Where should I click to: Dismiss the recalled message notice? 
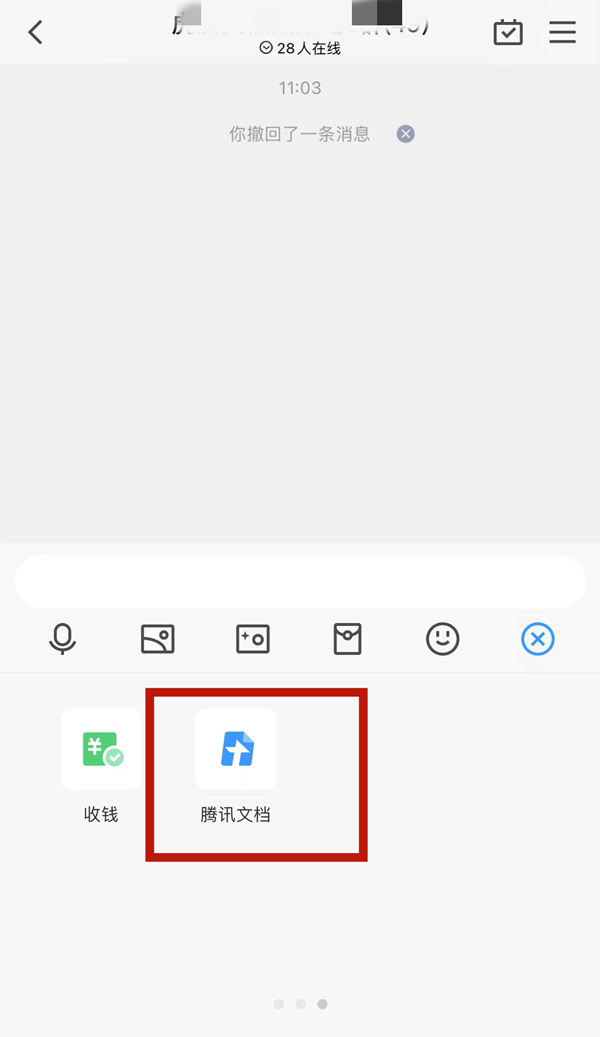405,134
